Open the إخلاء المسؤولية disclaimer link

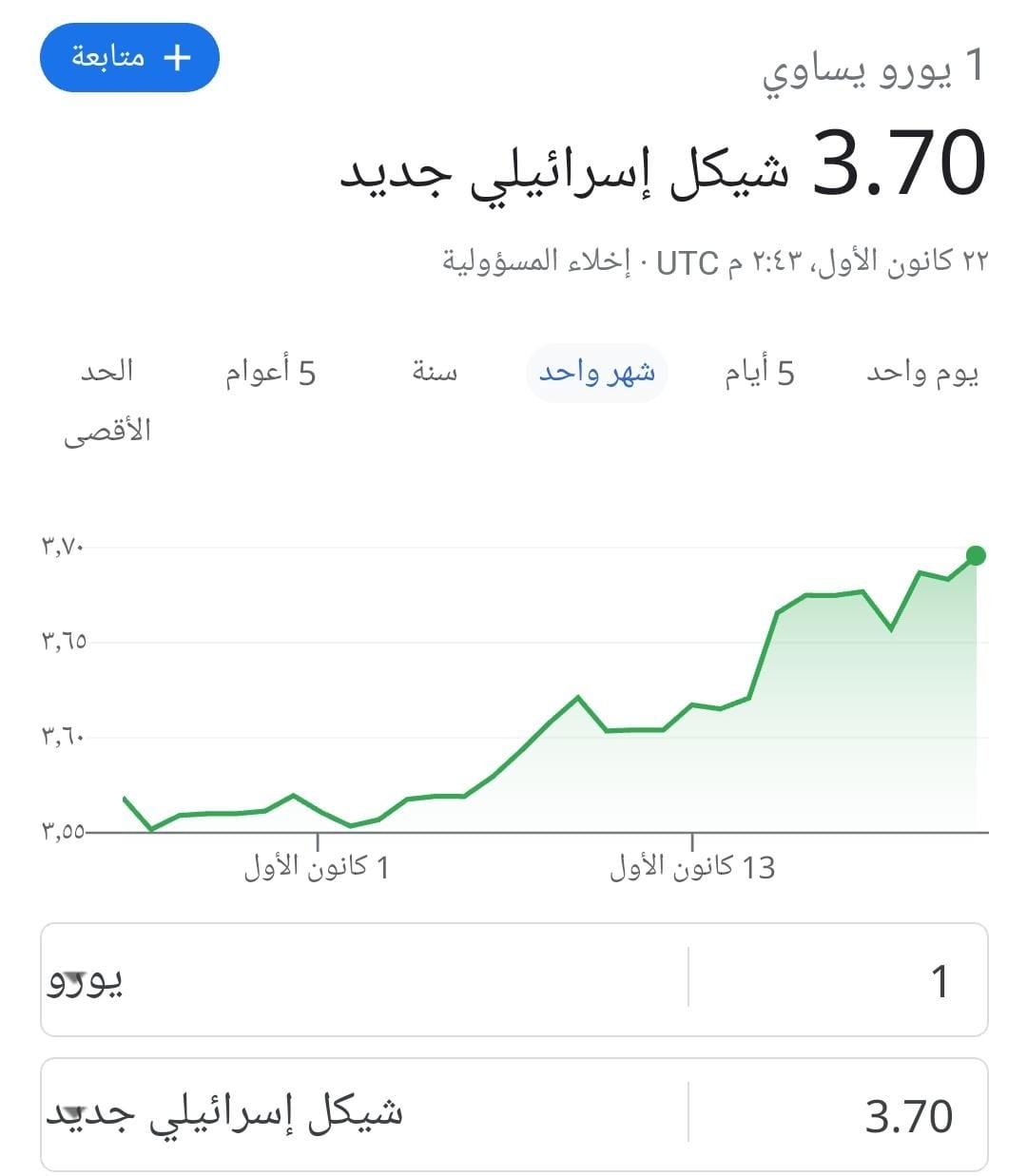pyautogui.click(x=536, y=261)
